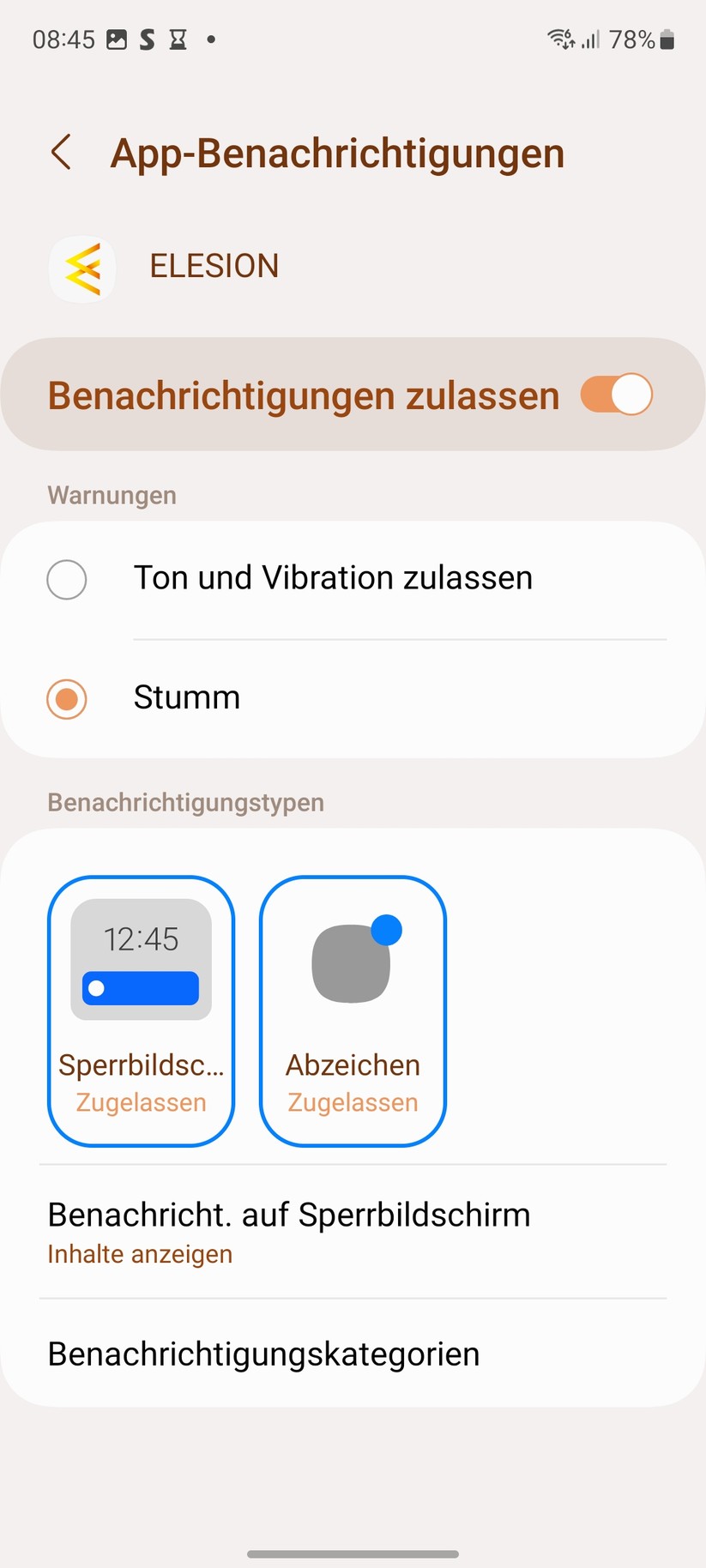This screenshot has height=1568, width=706.
Task: Tap the Wi-Fi status icon
Action: tap(559, 39)
